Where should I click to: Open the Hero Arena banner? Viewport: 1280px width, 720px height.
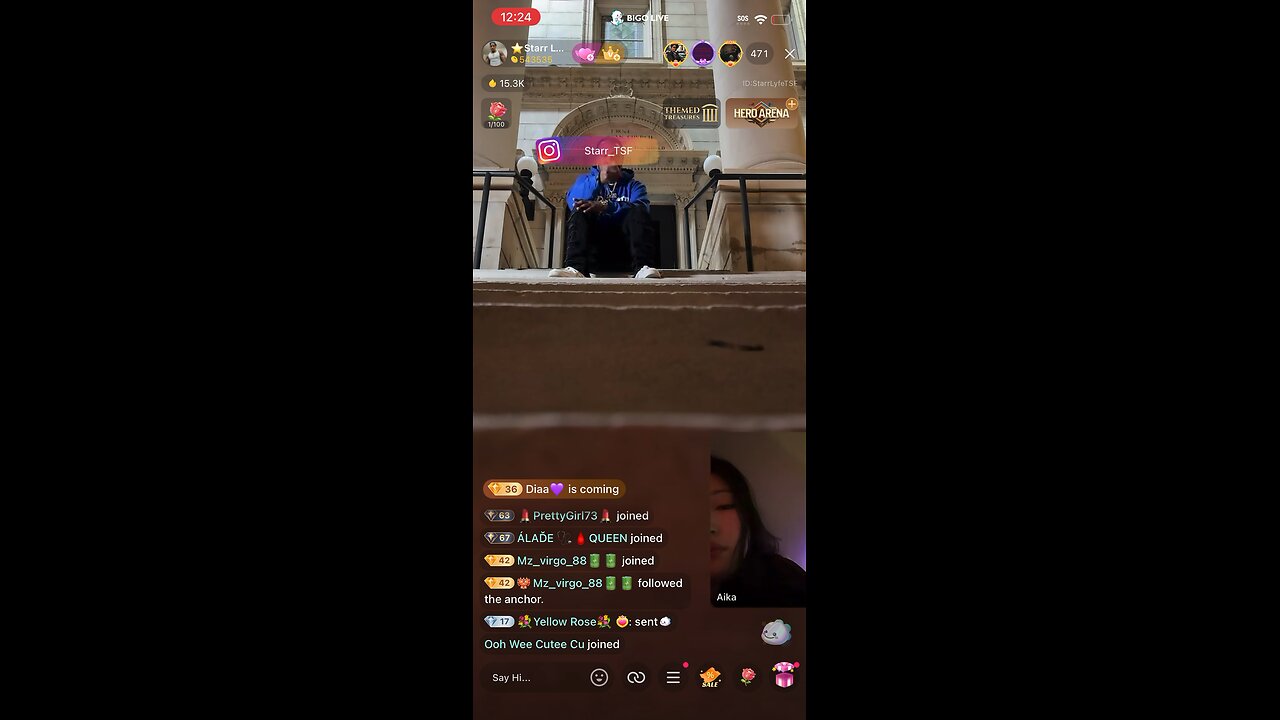tap(762, 113)
